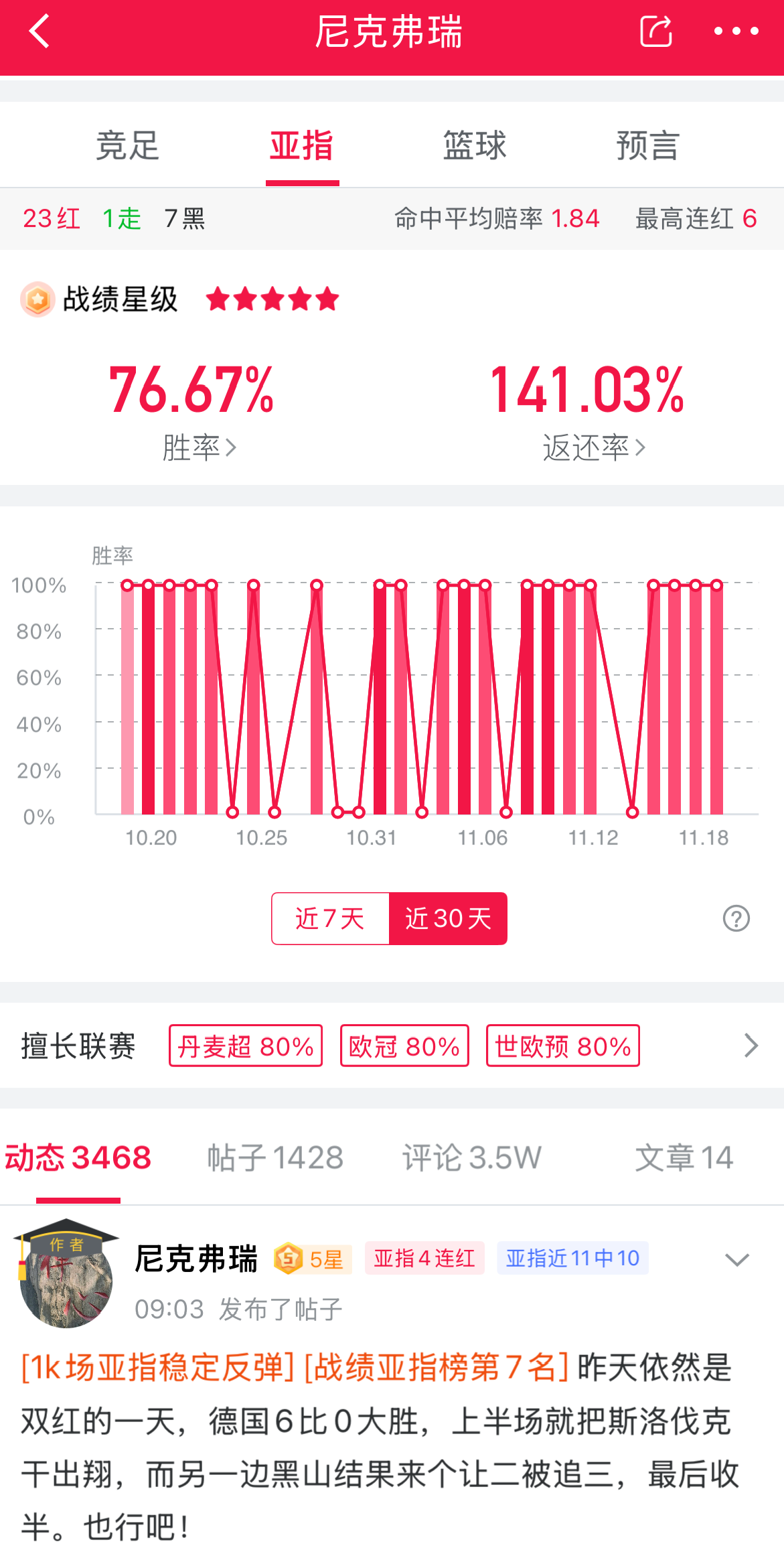Show the chart for 近7天

point(330,918)
